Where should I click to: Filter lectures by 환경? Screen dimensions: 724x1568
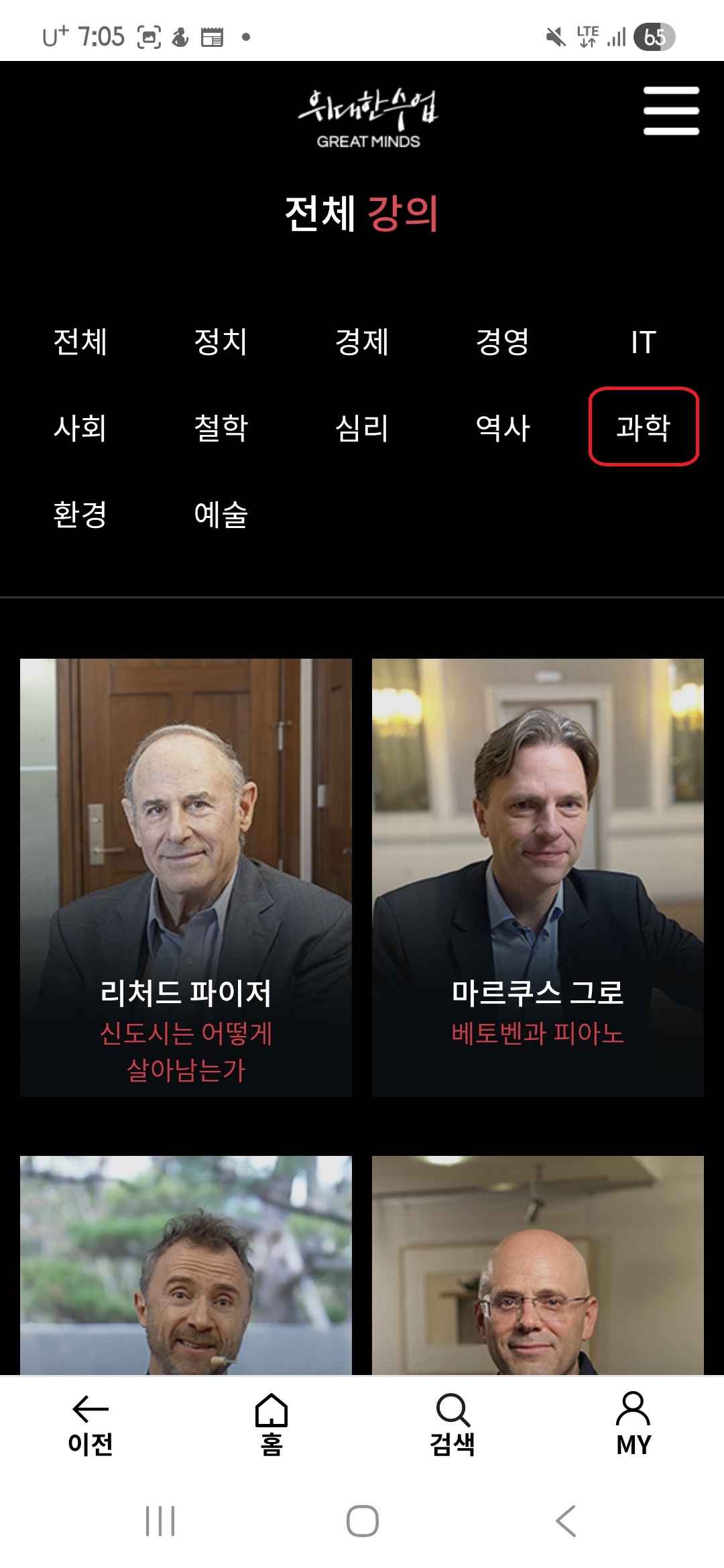click(80, 514)
